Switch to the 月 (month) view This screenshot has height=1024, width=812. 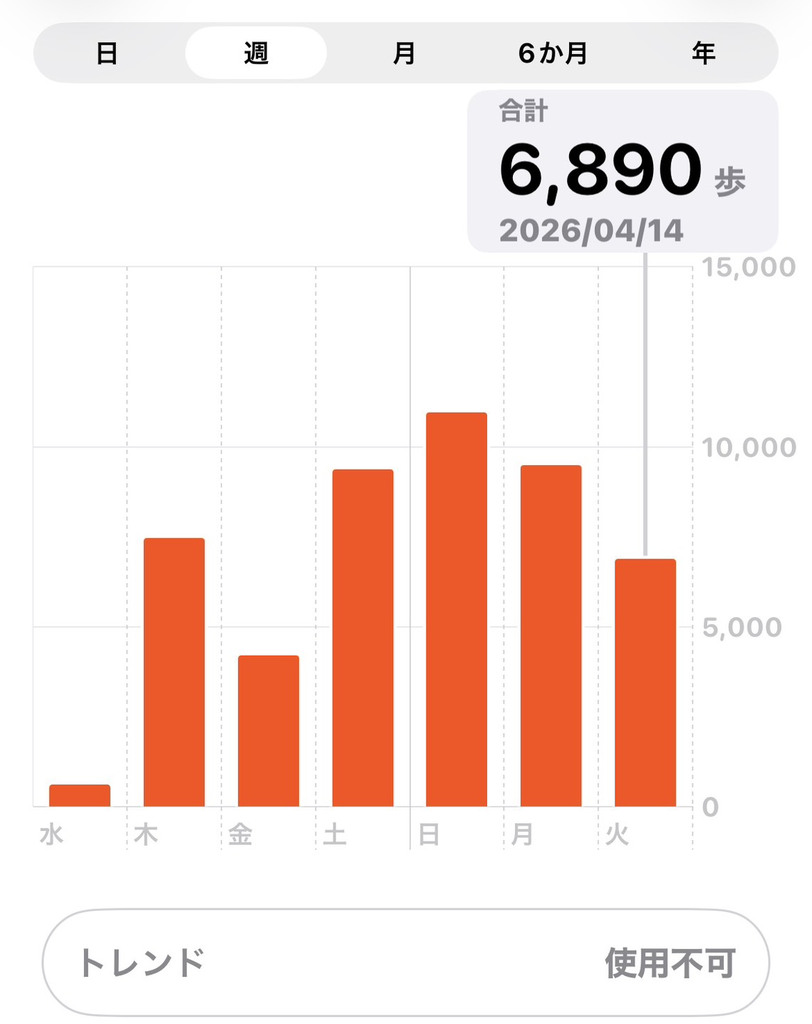click(x=404, y=54)
